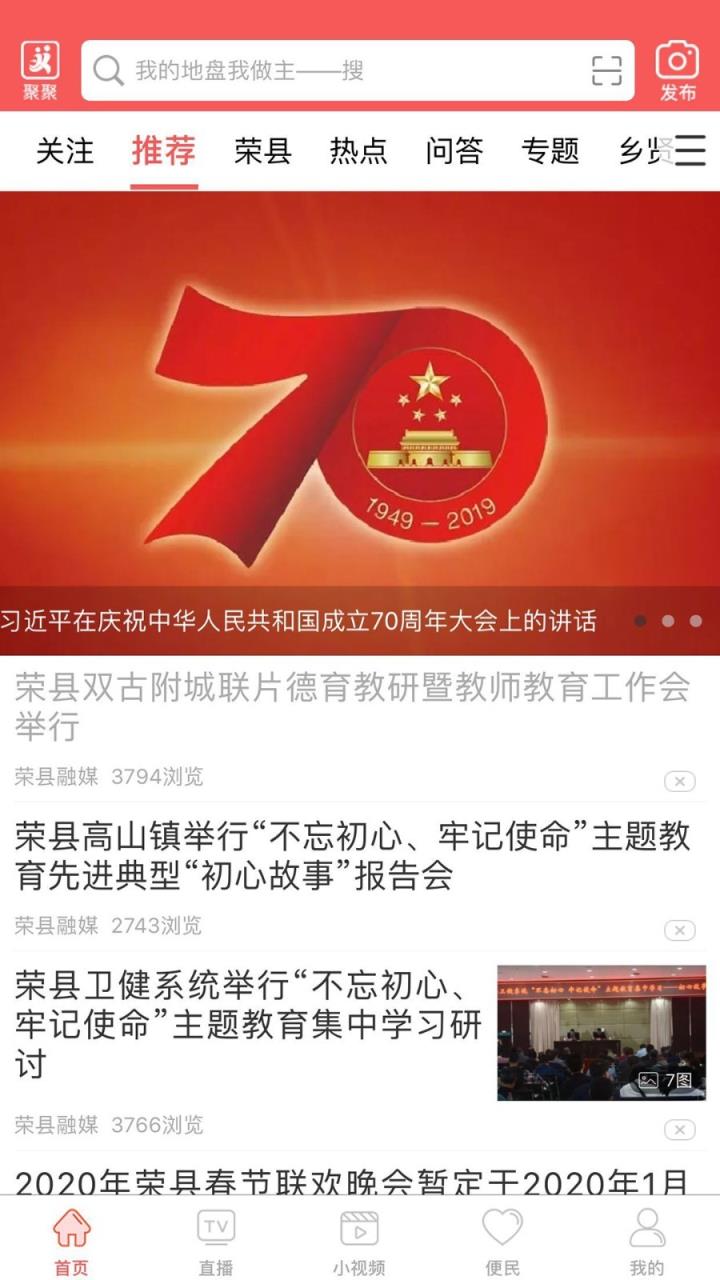Open the 聚聚 app logo icon
Viewport: 720px width, 1280px height.
coord(40,64)
